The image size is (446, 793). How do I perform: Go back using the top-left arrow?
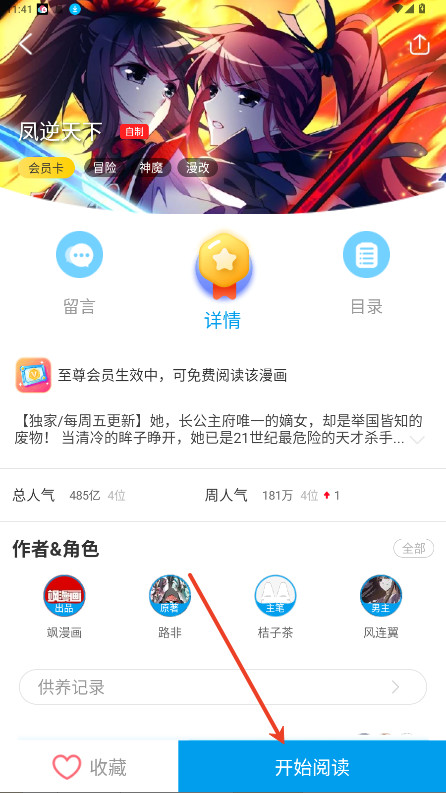pos(26,44)
